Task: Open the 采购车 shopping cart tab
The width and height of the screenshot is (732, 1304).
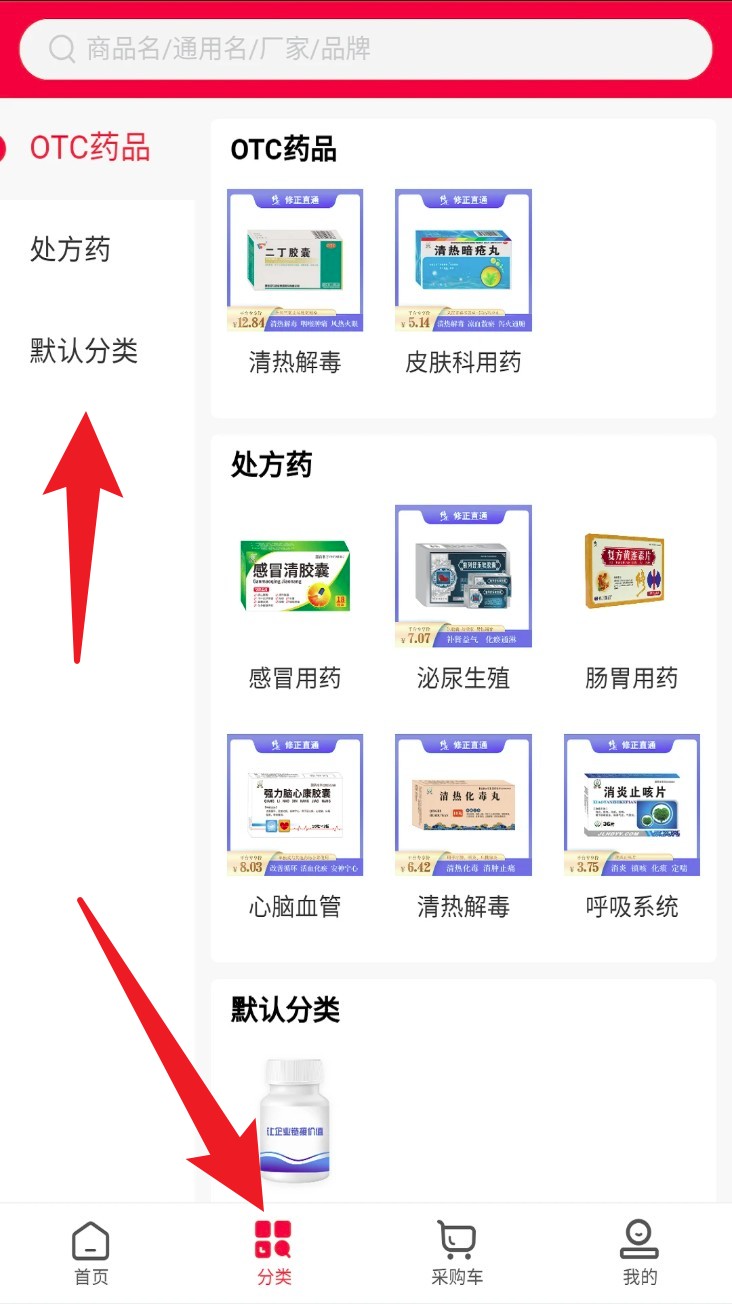Action: click(x=457, y=1253)
